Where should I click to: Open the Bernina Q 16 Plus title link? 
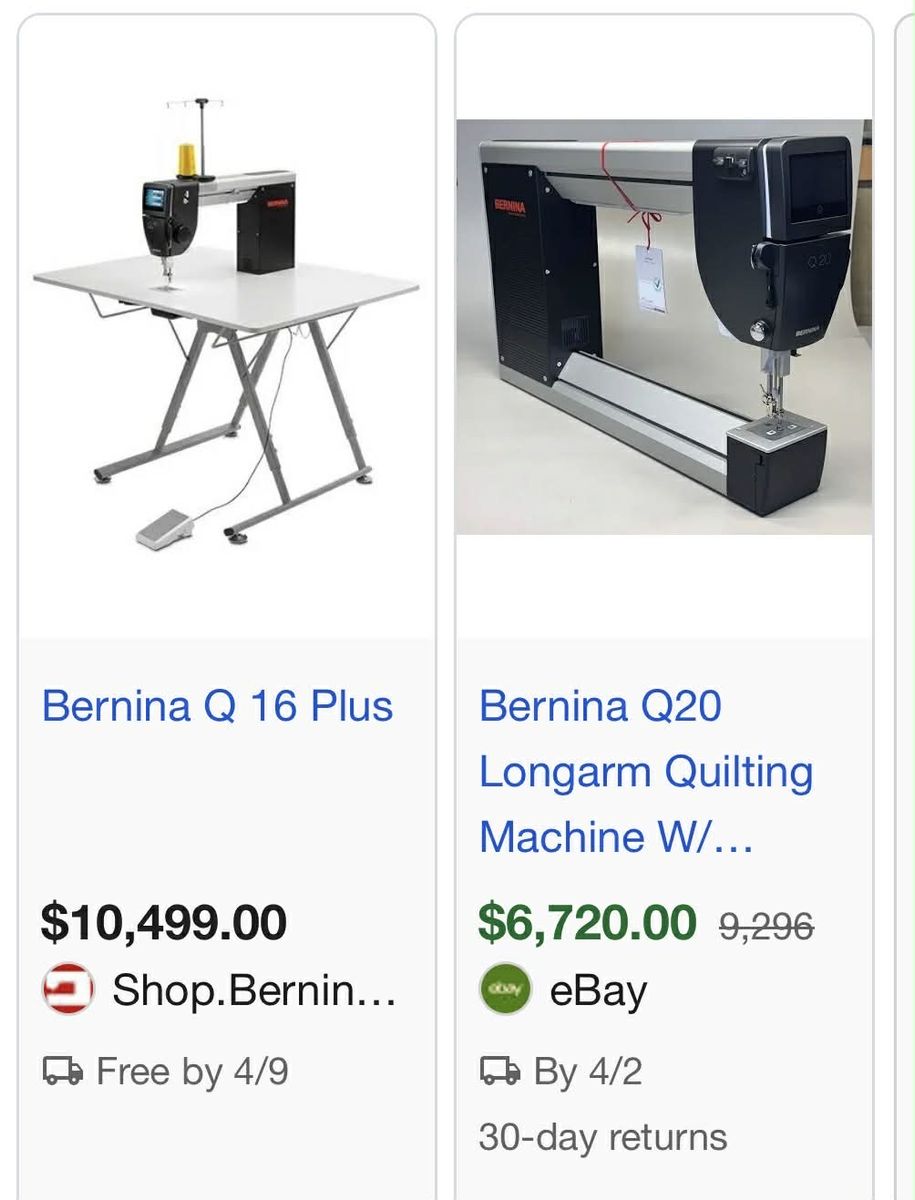coord(217,706)
